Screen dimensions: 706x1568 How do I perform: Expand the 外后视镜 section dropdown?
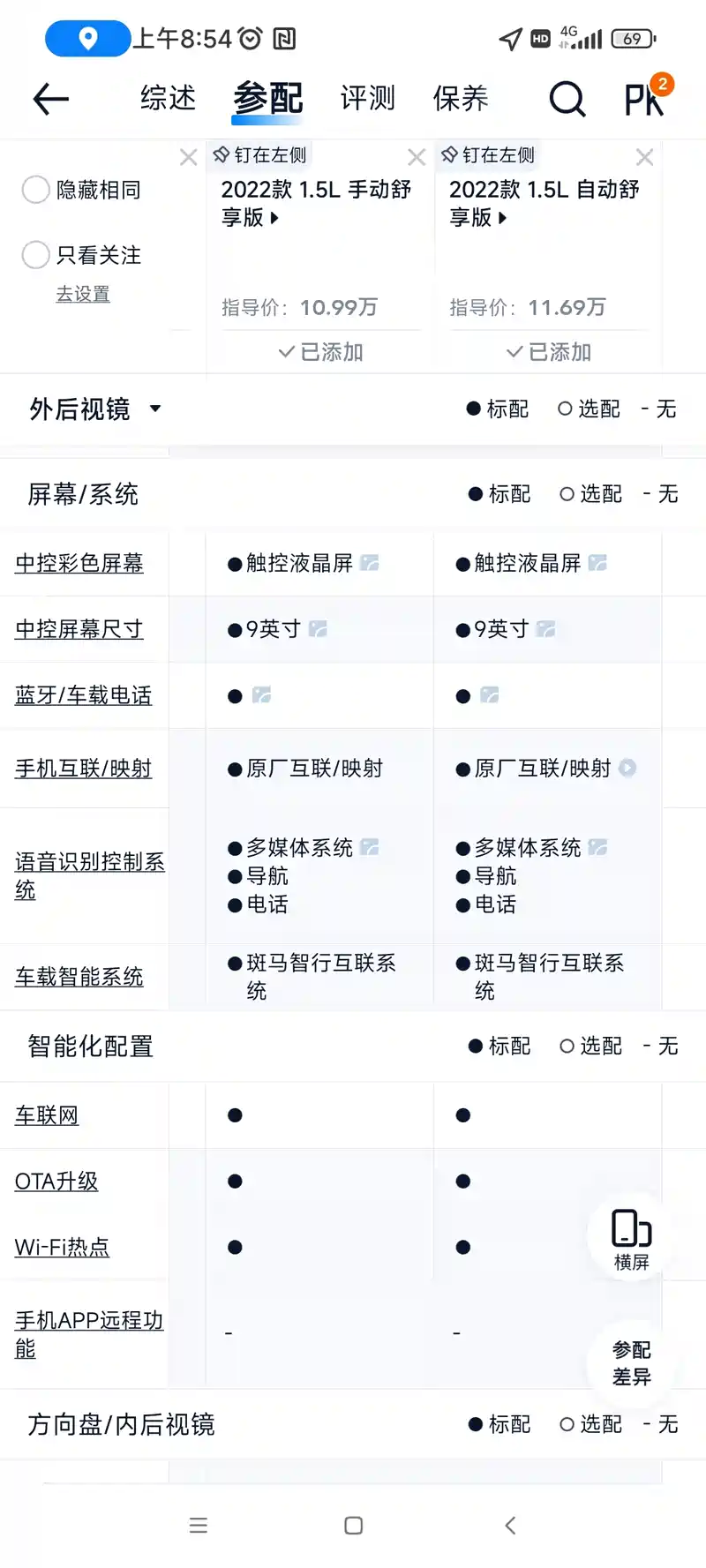[95, 409]
